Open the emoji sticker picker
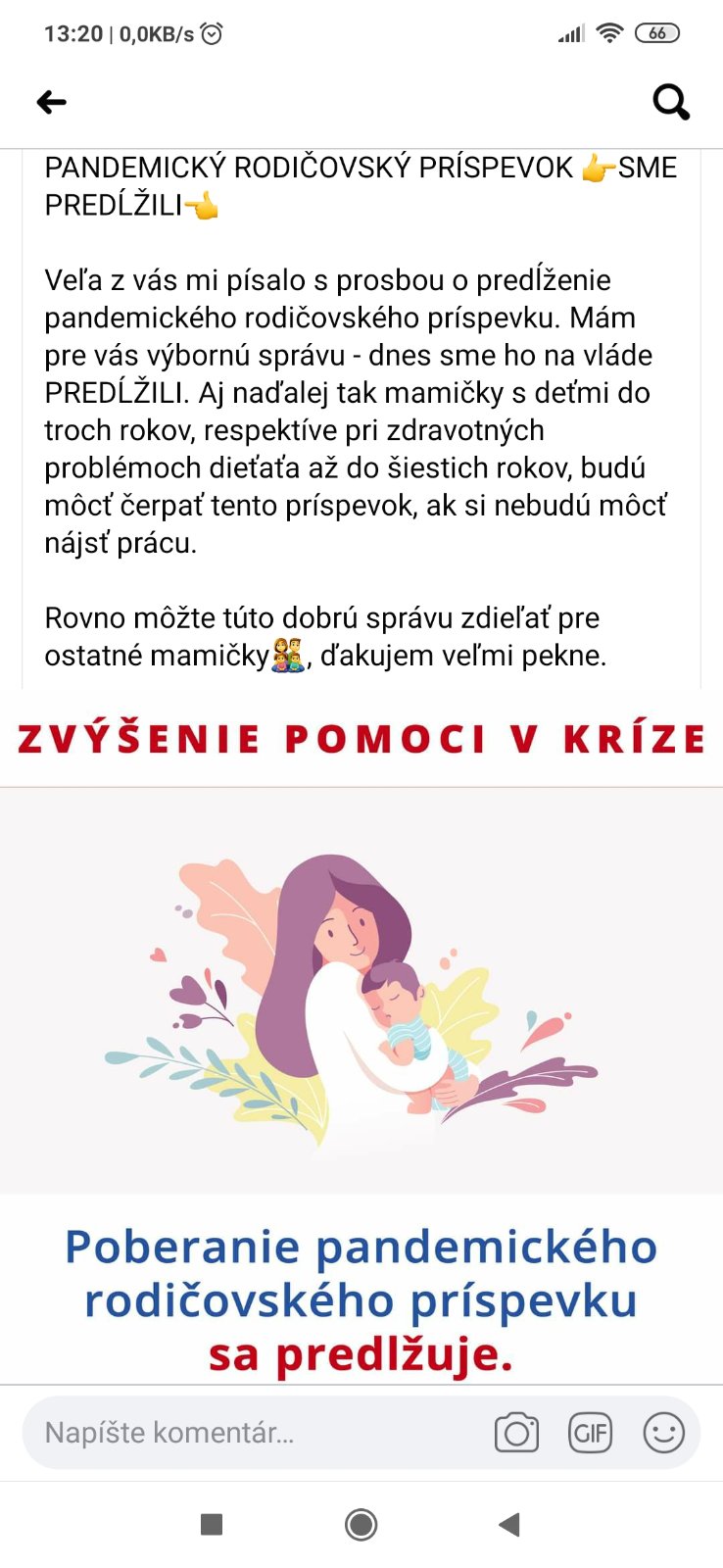 [x=663, y=1433]
